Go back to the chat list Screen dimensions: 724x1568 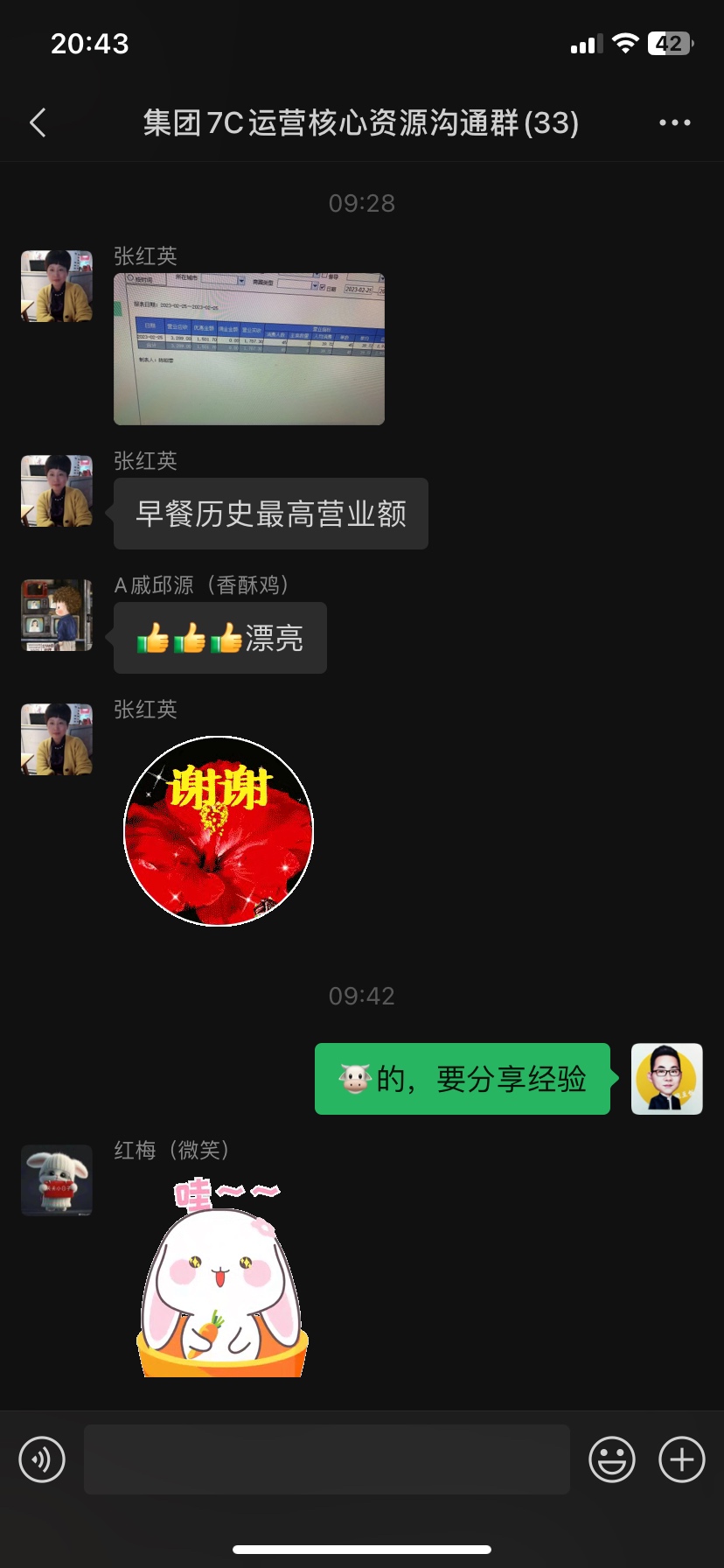tap(38, 123)
